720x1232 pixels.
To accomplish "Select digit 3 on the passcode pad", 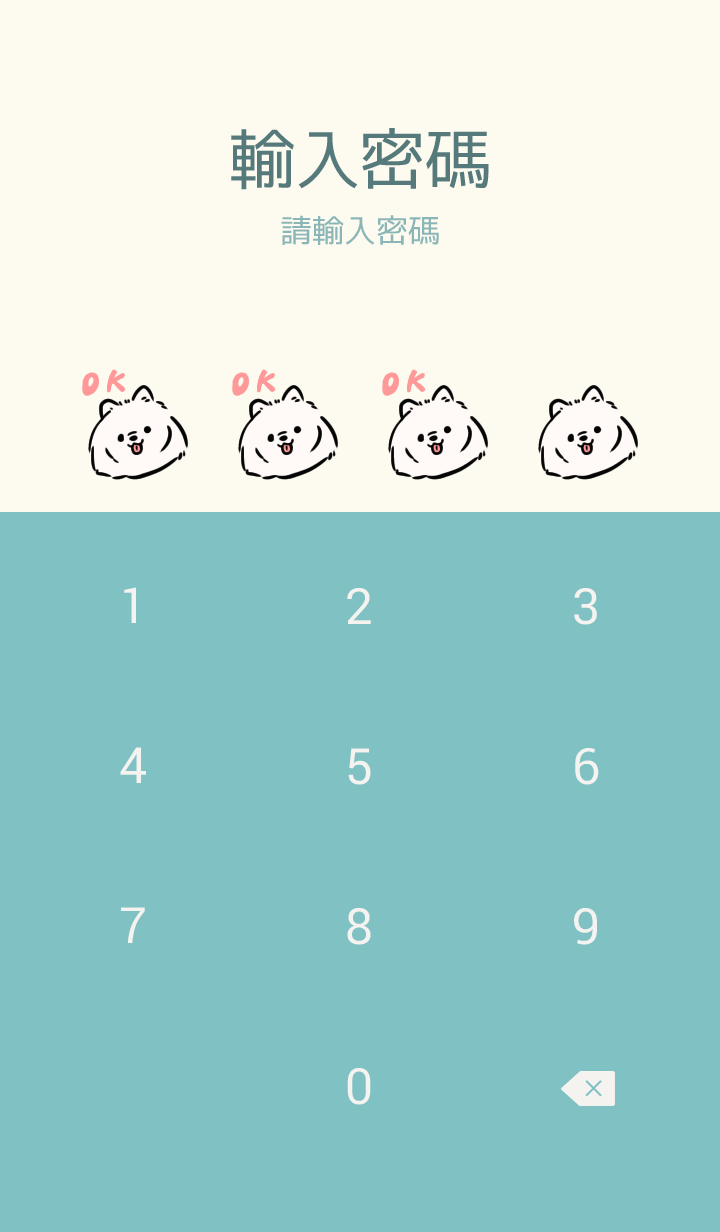I will click(x=586, y=607).
